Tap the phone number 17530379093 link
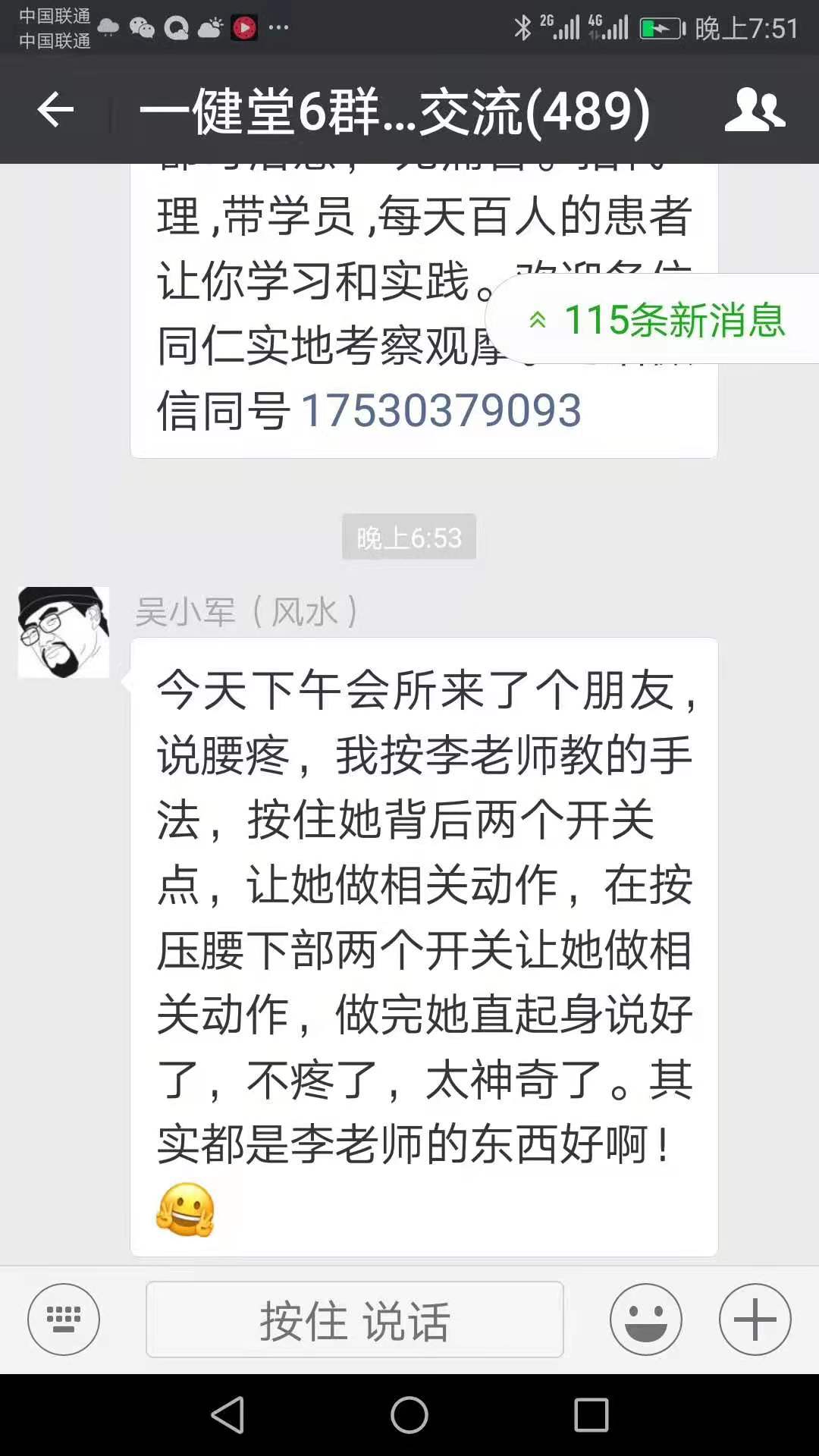Viewport: 819px width, 1456px height. point(441,411)
